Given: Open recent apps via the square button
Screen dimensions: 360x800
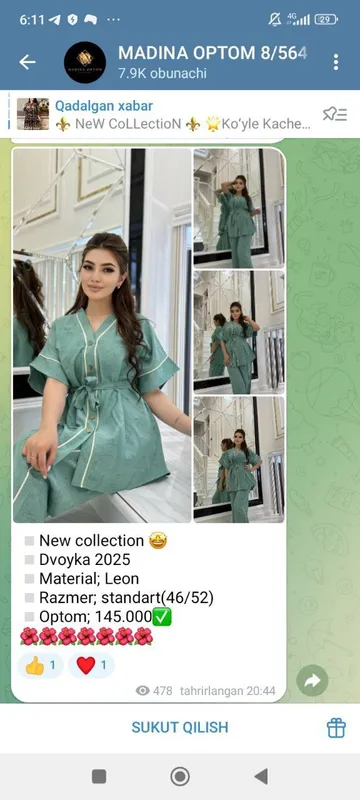Looking at the screenshot, I should point(99,777).
